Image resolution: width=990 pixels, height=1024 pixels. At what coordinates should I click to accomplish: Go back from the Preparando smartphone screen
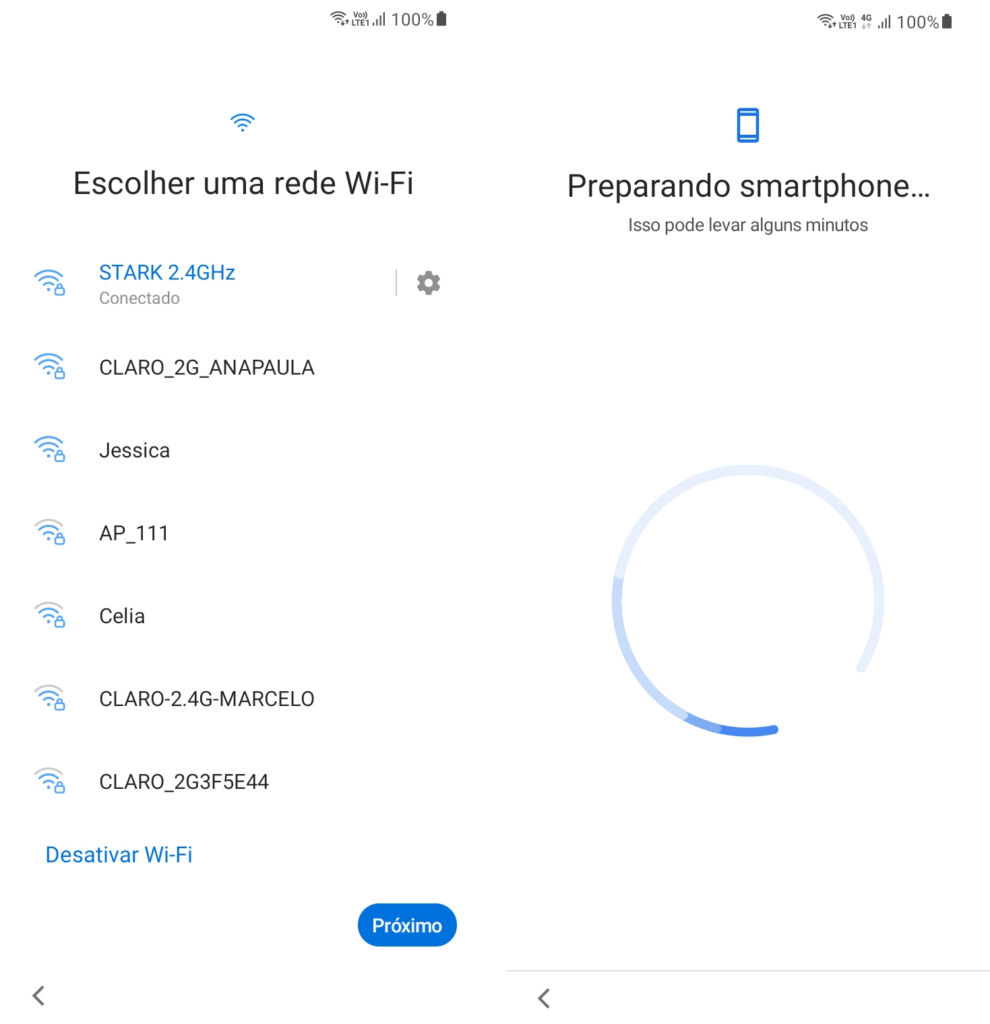pos(544,997)
